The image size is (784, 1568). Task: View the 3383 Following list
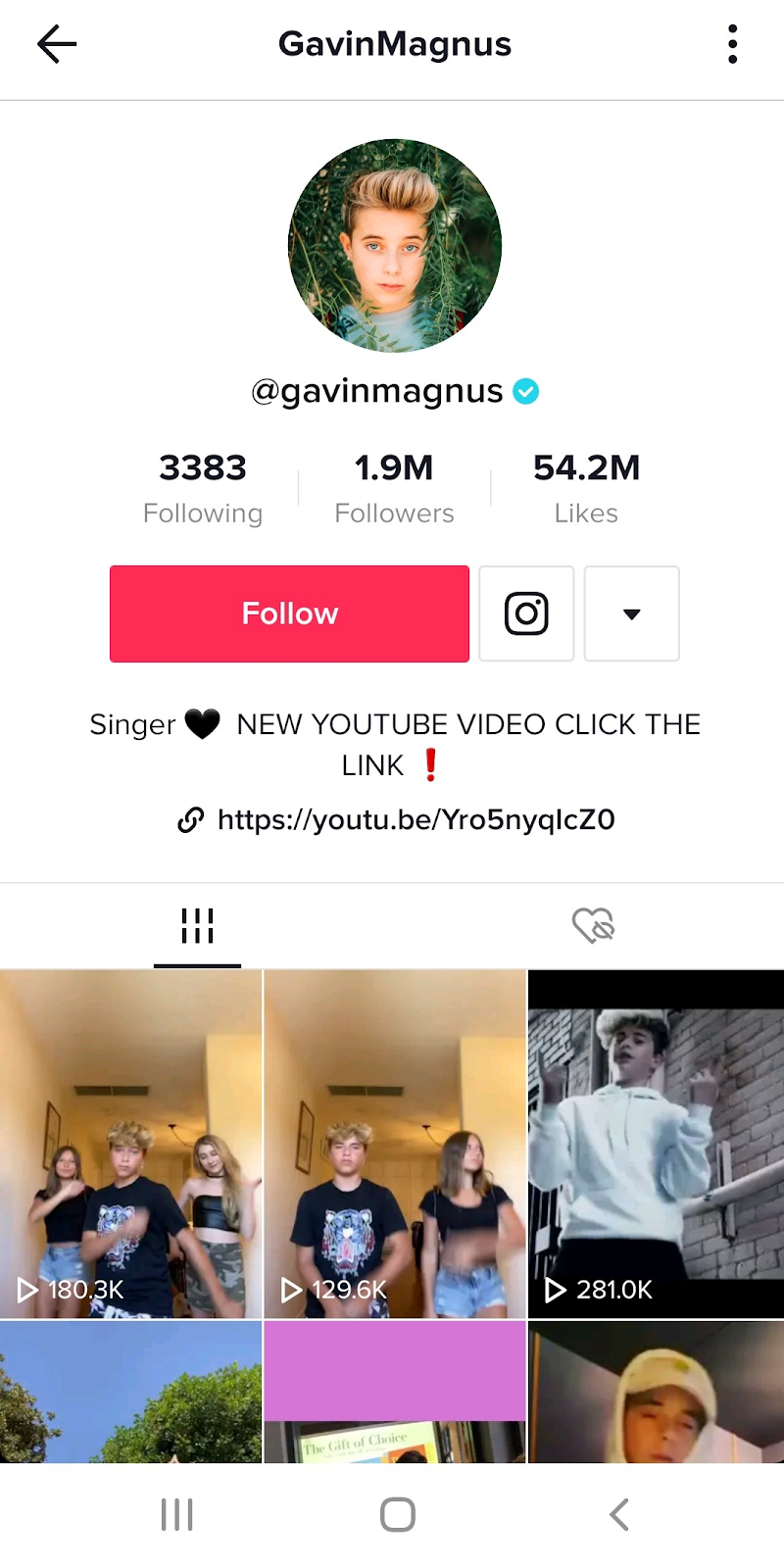(x=203, y=487)
